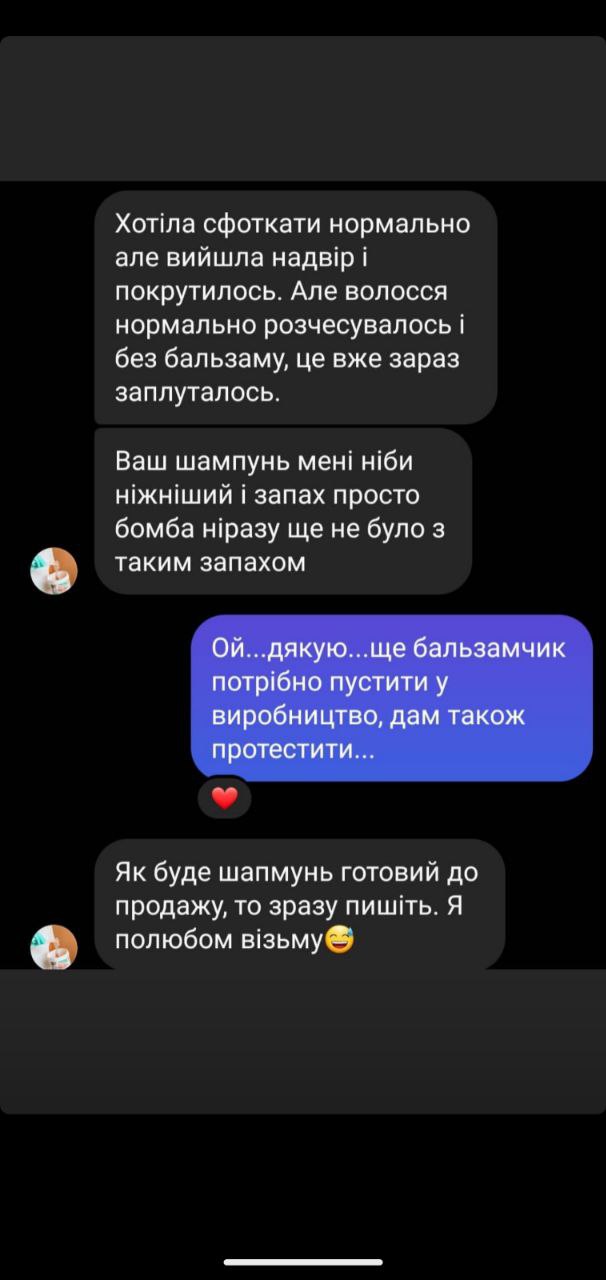This screenshot has height=1280, width=606.
Task: Open sender's avatar beside the 'Як буде шапмунь' message
Action: (x=54, y=946)
